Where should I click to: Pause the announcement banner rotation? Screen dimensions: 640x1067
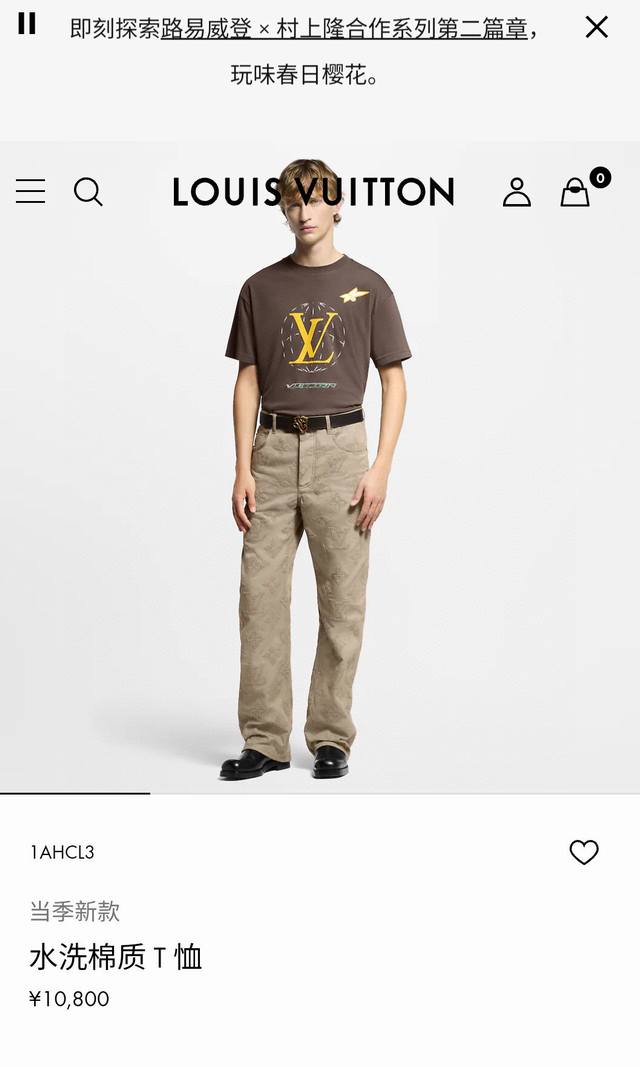27,24
